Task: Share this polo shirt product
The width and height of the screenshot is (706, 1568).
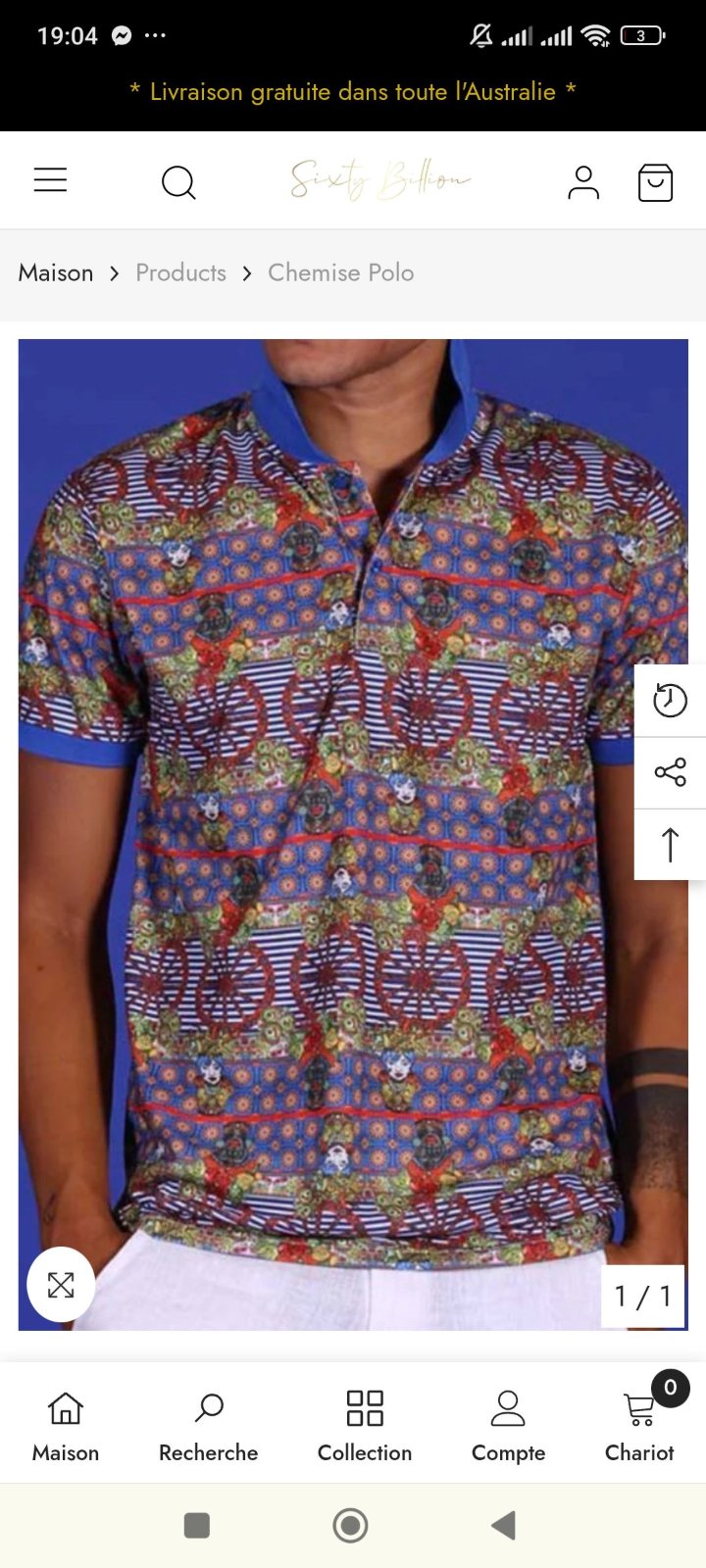Action: (x=671, y=772)
